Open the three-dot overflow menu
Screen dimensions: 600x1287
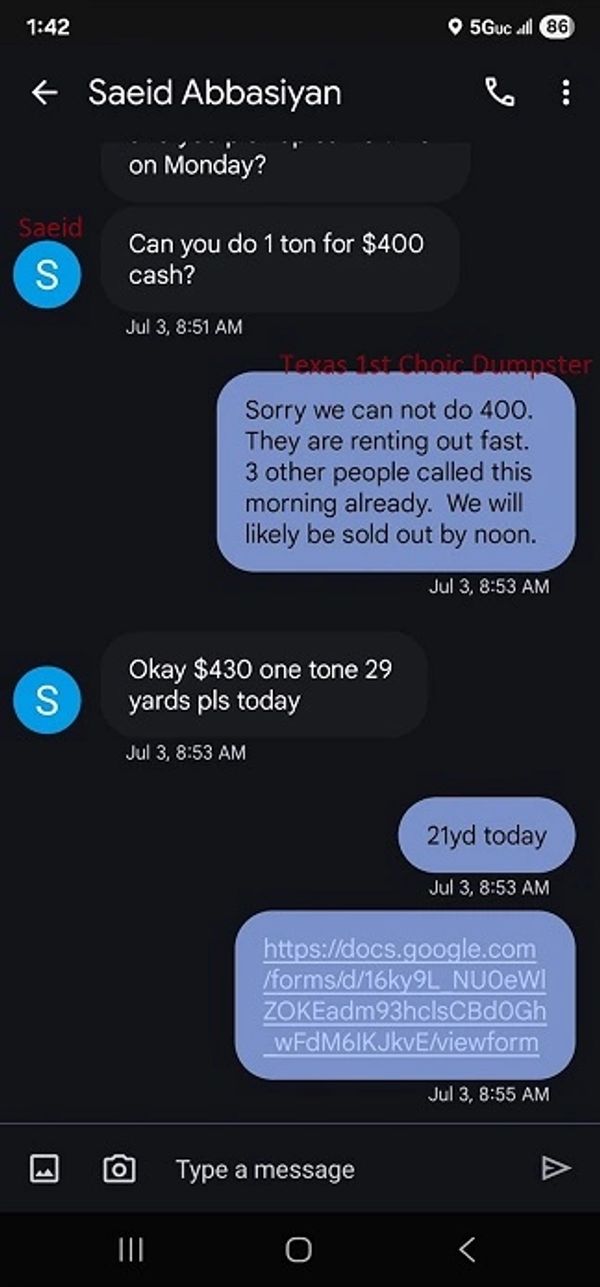pyautogui.click(x=566, y=93)
